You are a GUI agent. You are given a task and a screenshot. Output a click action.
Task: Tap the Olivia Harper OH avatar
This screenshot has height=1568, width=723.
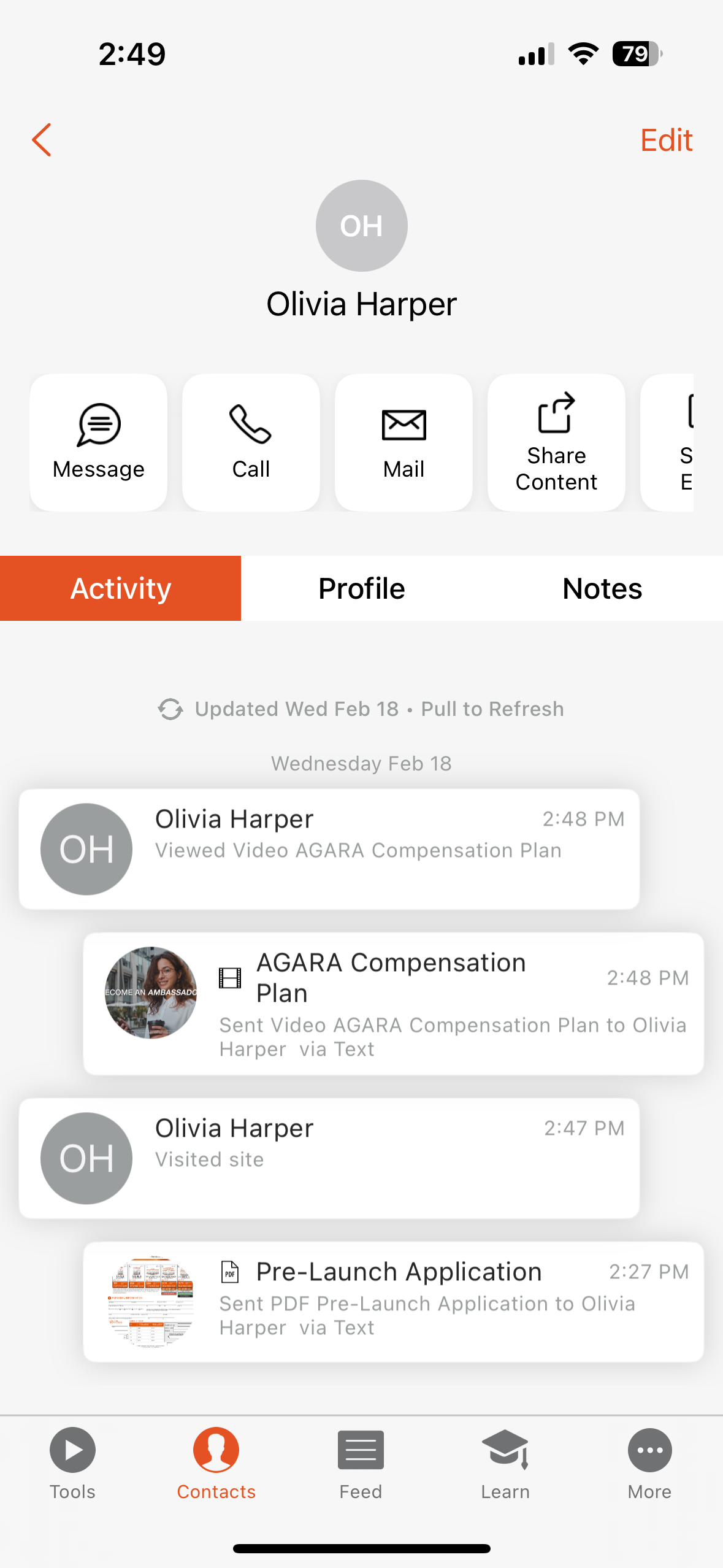[361, 226]
